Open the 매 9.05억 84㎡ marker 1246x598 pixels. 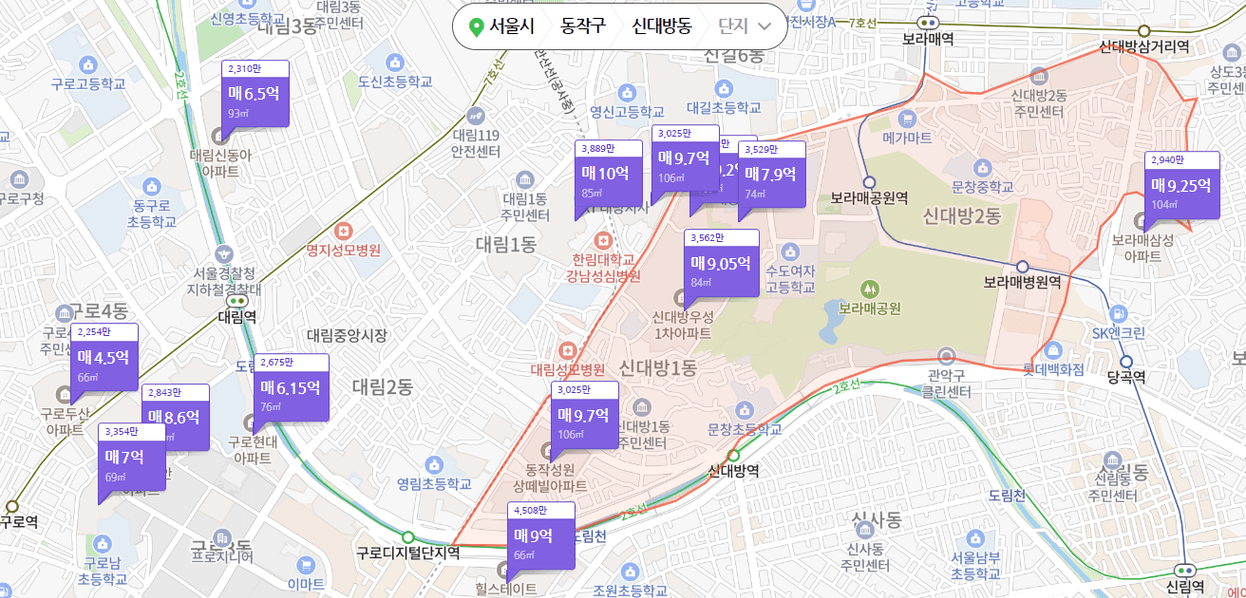(x=720, y=269)
